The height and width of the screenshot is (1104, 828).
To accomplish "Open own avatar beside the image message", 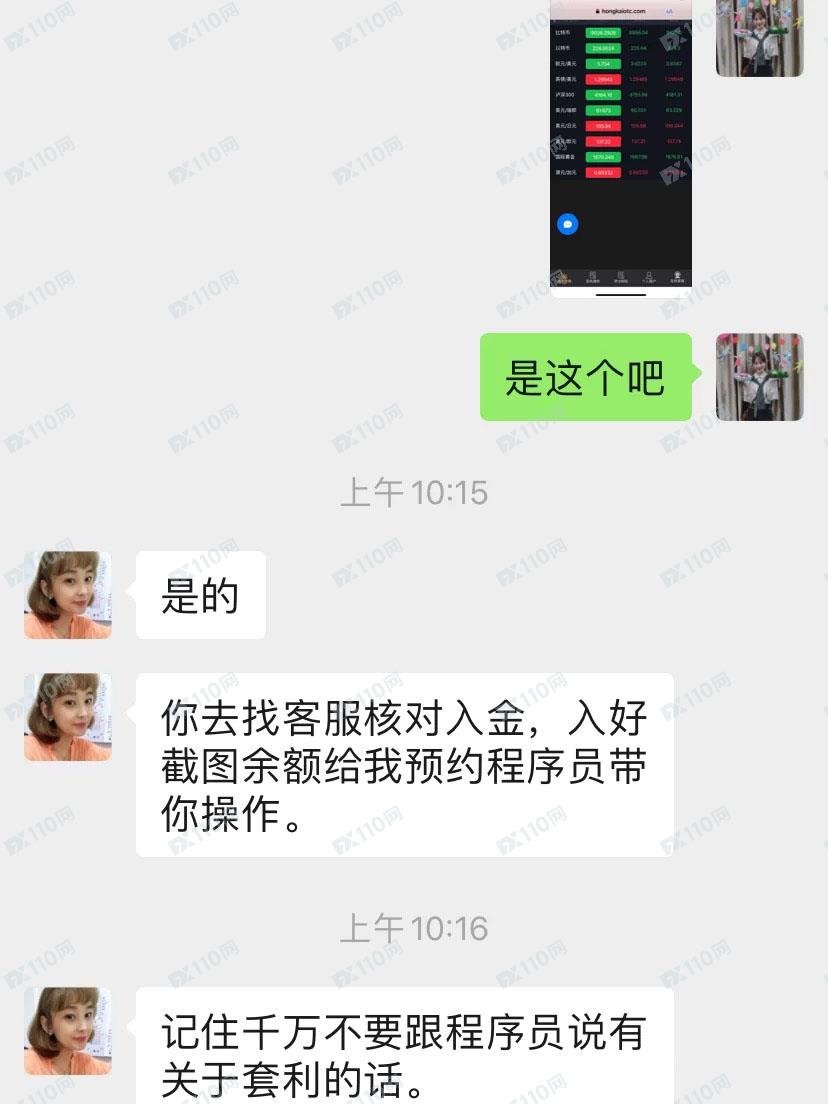I will (x=759, y=38).
